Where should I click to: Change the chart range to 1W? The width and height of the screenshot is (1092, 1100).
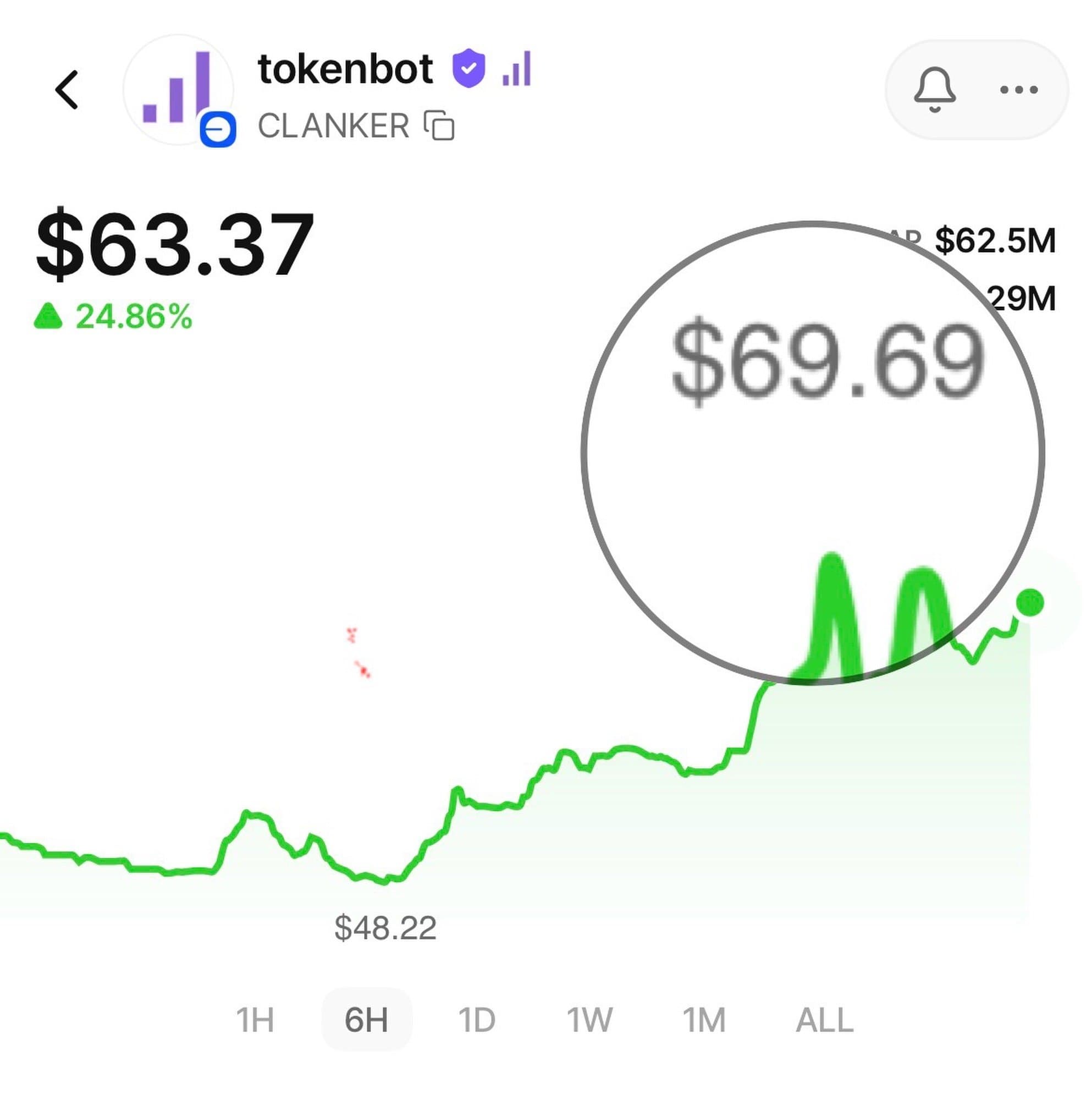click(589, 1020)
